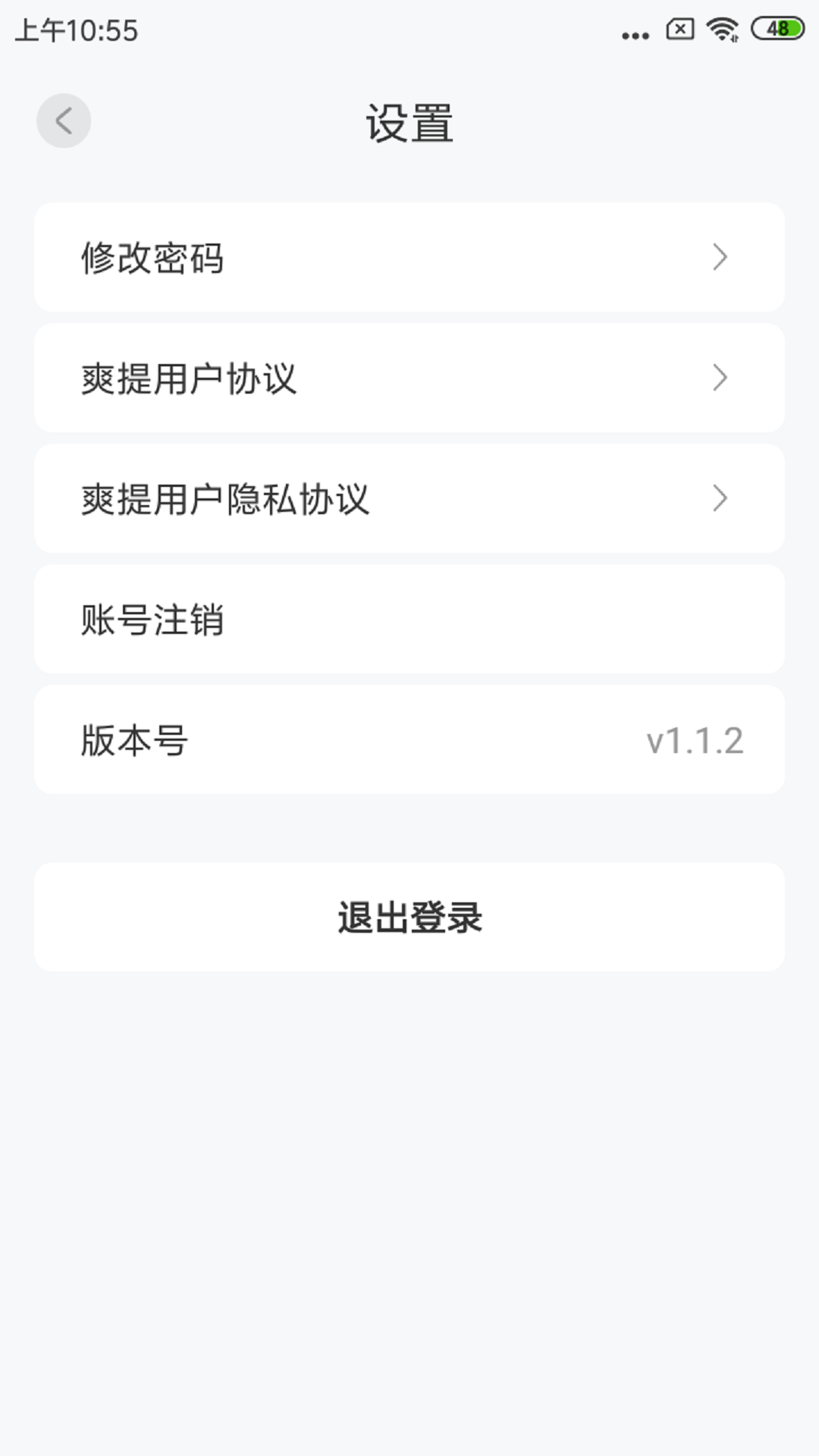Tap the circular back button at top left
Viewport: 819px width, 1456px height.
click(x=64, y=120)
